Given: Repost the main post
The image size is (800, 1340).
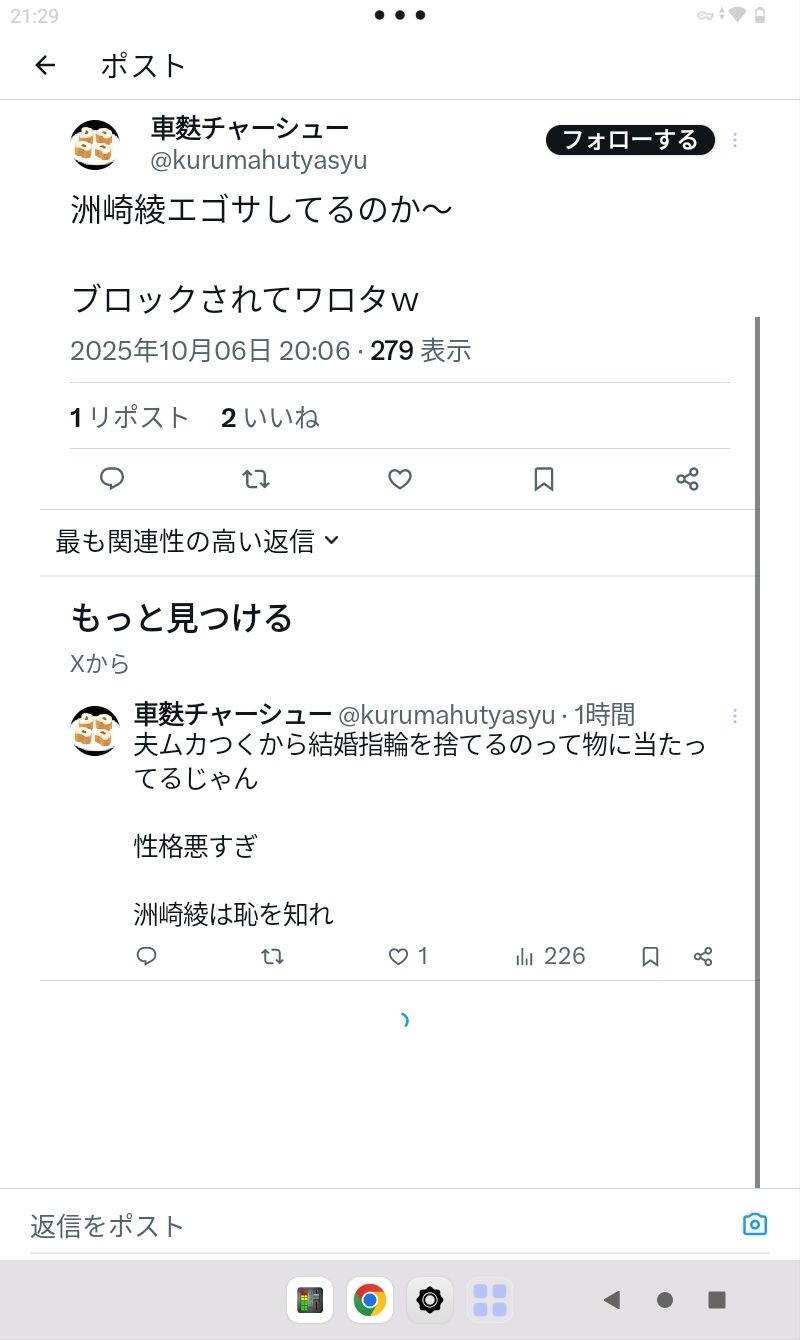Looking at the screenshot, I should 256,479.
